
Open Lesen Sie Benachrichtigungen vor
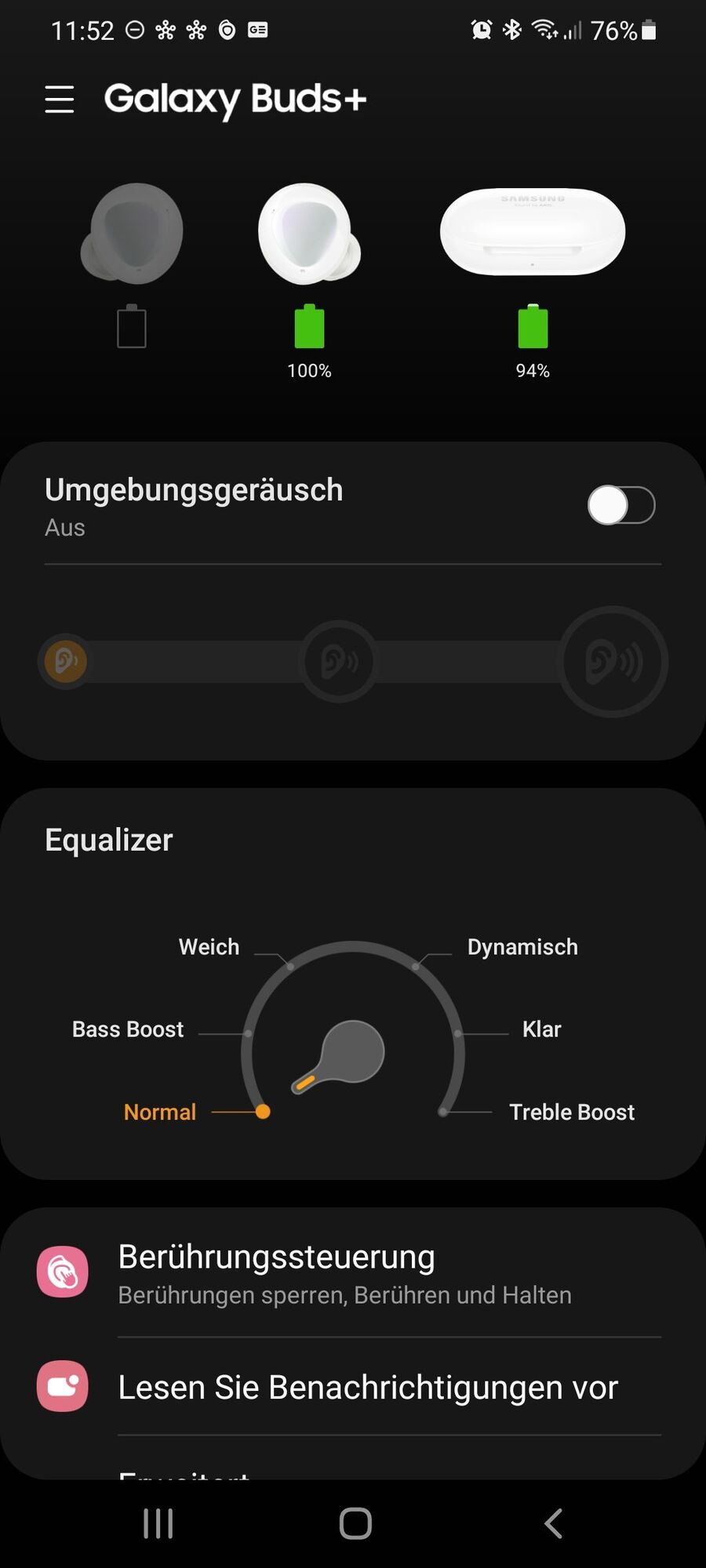coord(367,1388)
